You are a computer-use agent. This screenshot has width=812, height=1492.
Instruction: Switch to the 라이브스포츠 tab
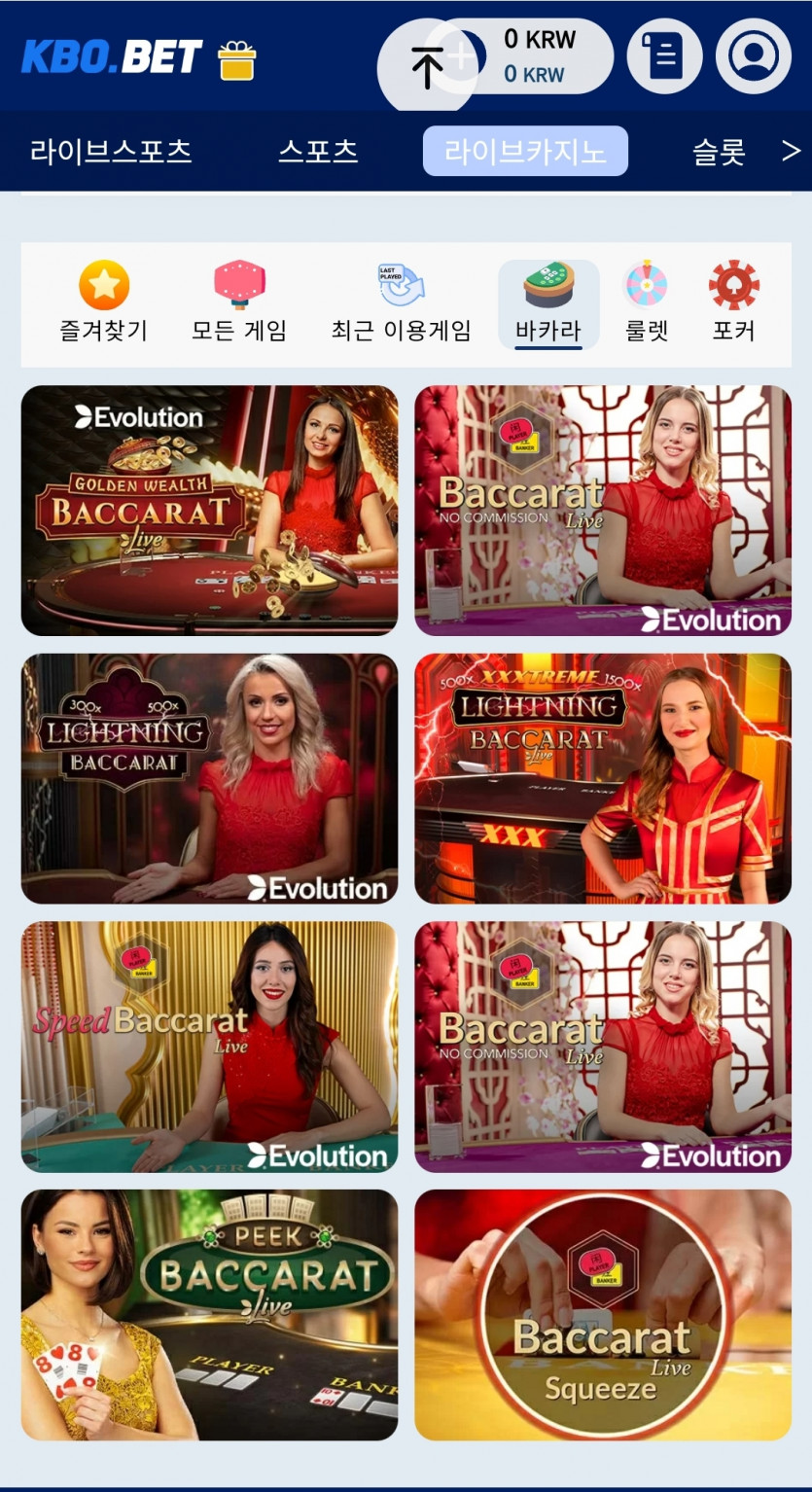(111, 152)
